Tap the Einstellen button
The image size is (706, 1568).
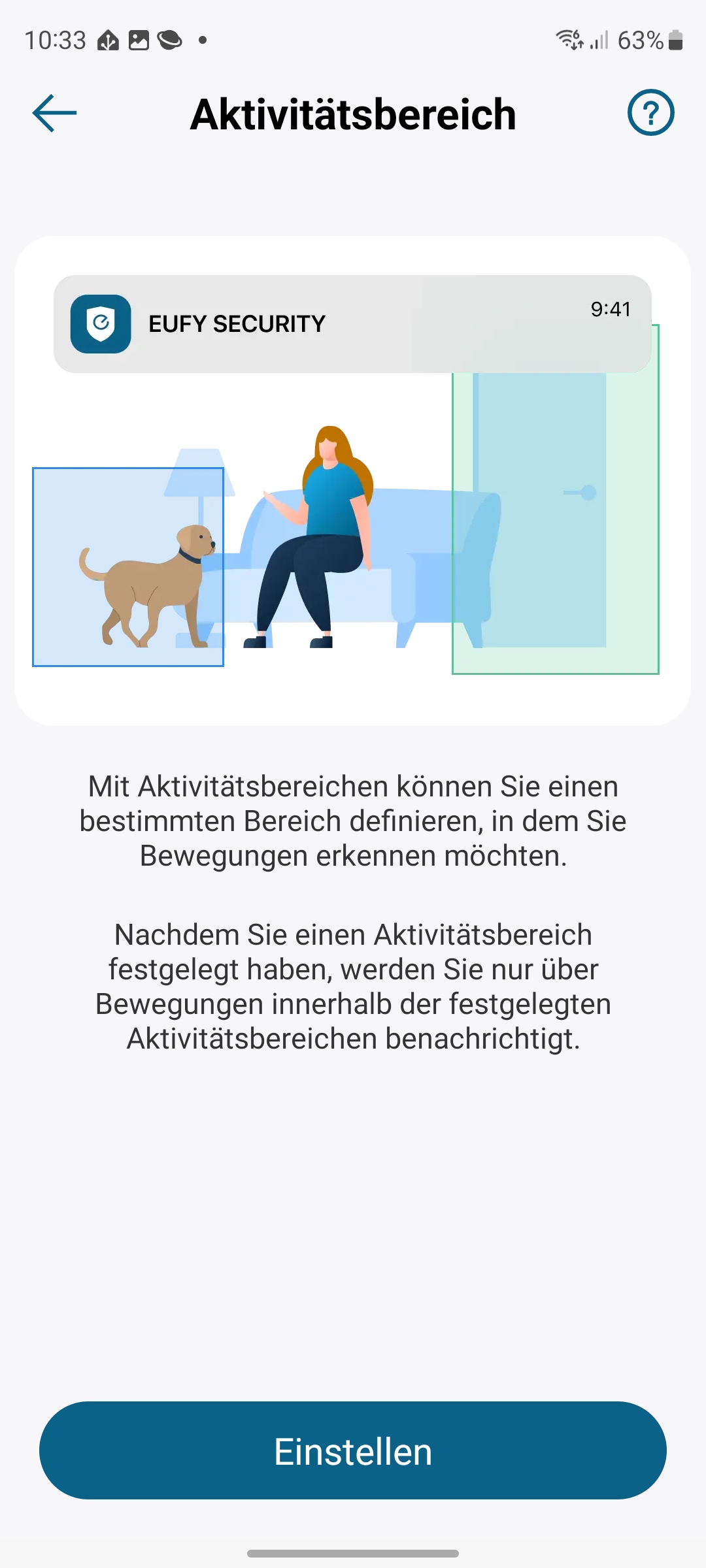coord(353,1450)
